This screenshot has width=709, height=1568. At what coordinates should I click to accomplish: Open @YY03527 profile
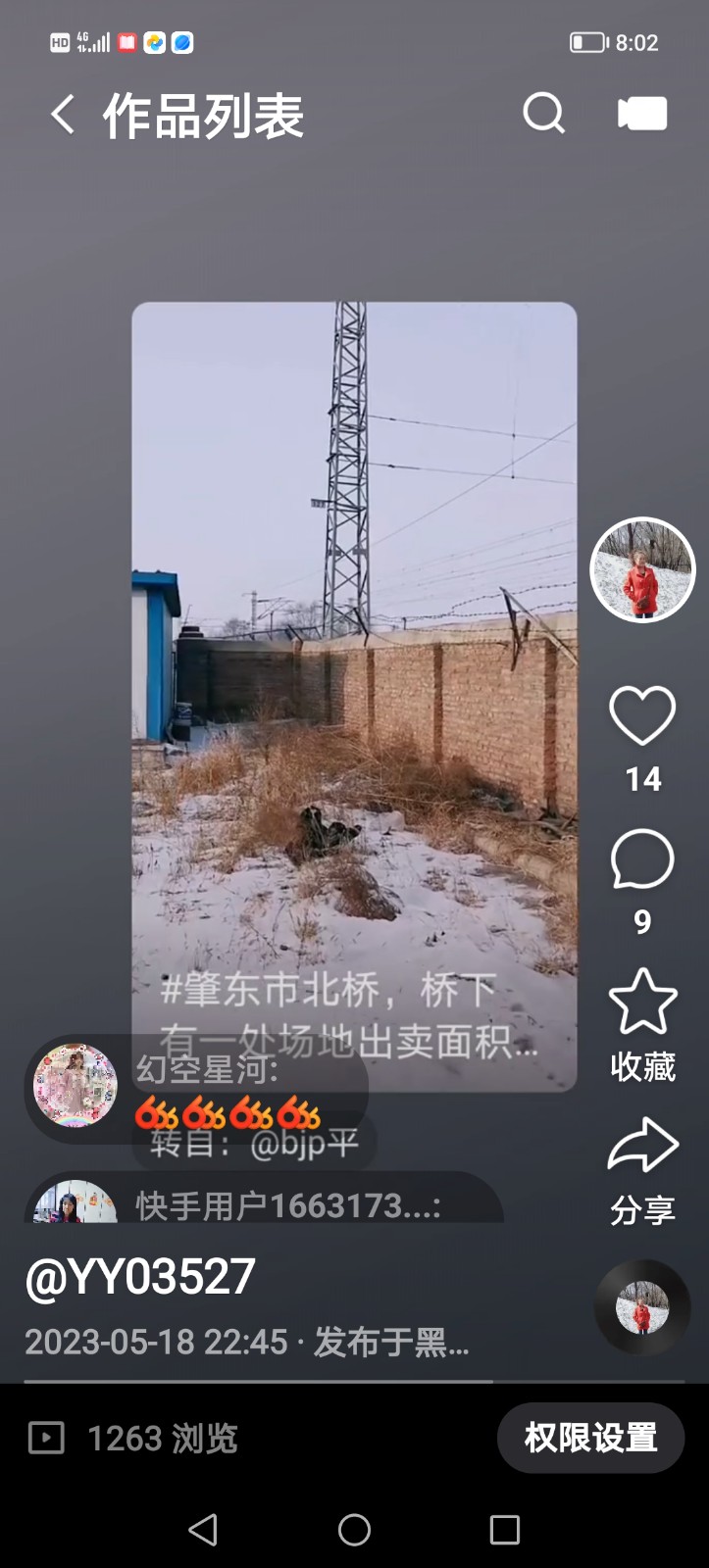click(140, 1277)
